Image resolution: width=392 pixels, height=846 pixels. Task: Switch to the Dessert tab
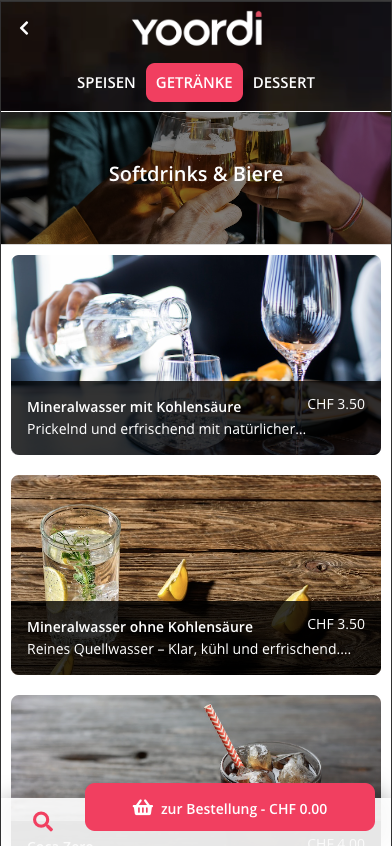coord(284,83)
